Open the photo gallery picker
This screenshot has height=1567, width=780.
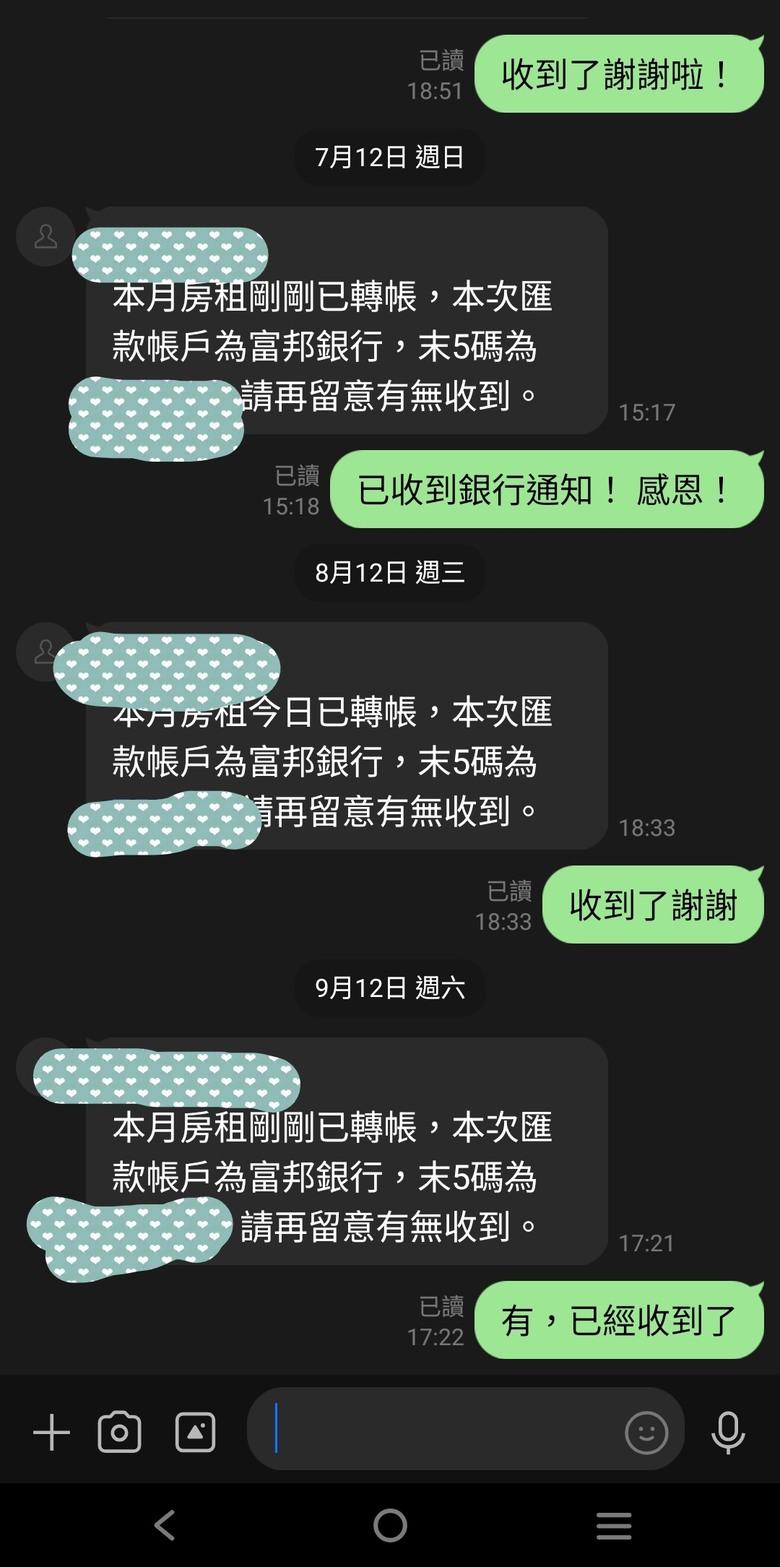tap(195, 1433)
